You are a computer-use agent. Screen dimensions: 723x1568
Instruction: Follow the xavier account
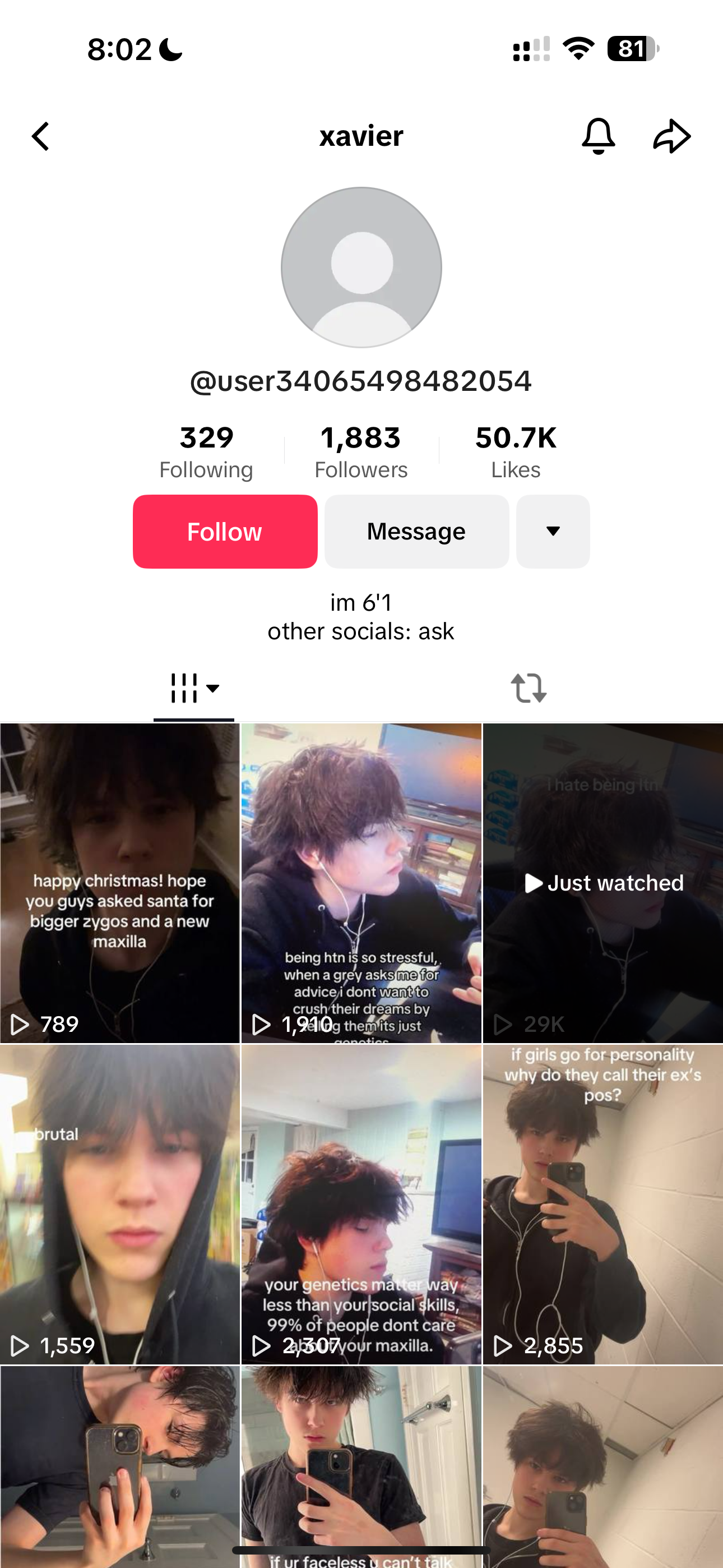coord(225,532)
